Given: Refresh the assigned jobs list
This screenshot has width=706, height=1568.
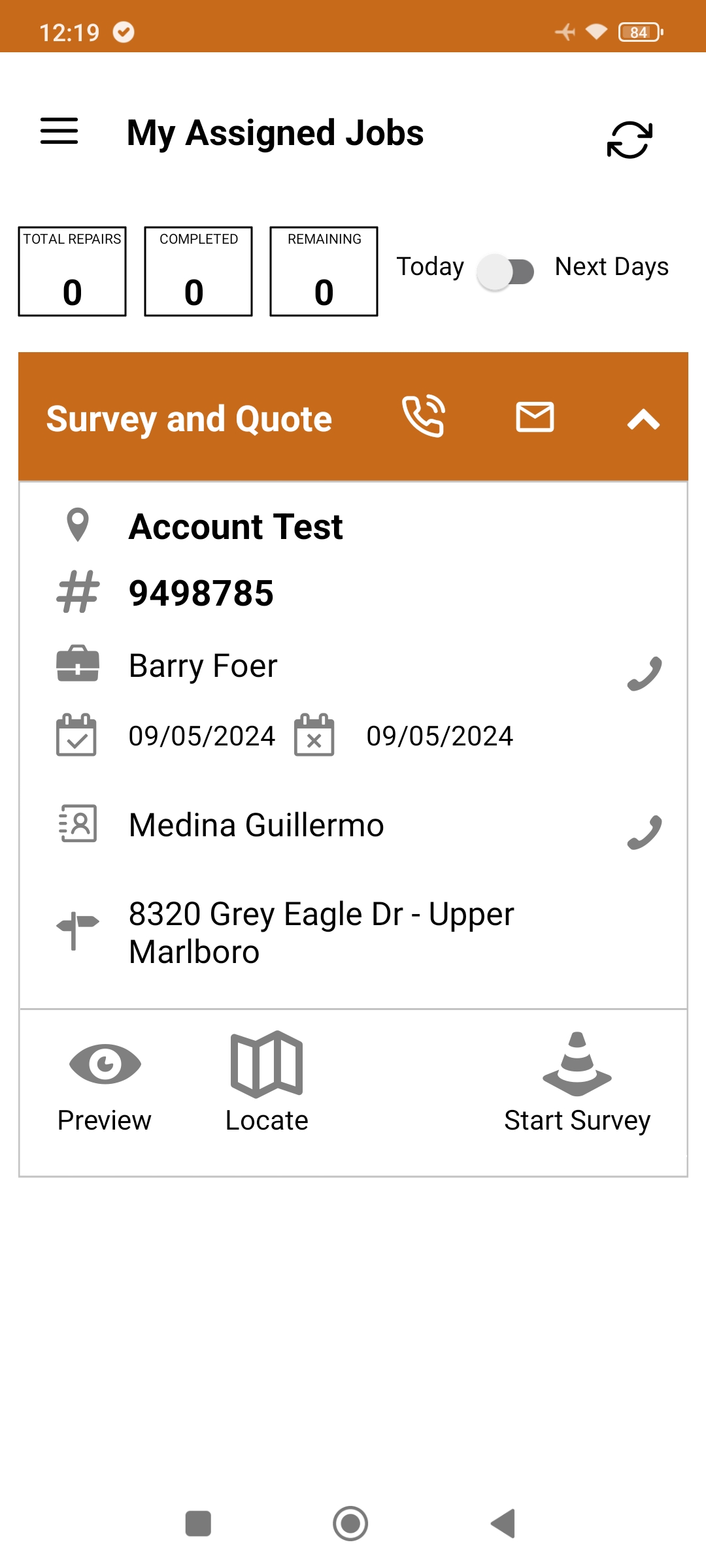Looking at the screenshot, I should point(630,139).
